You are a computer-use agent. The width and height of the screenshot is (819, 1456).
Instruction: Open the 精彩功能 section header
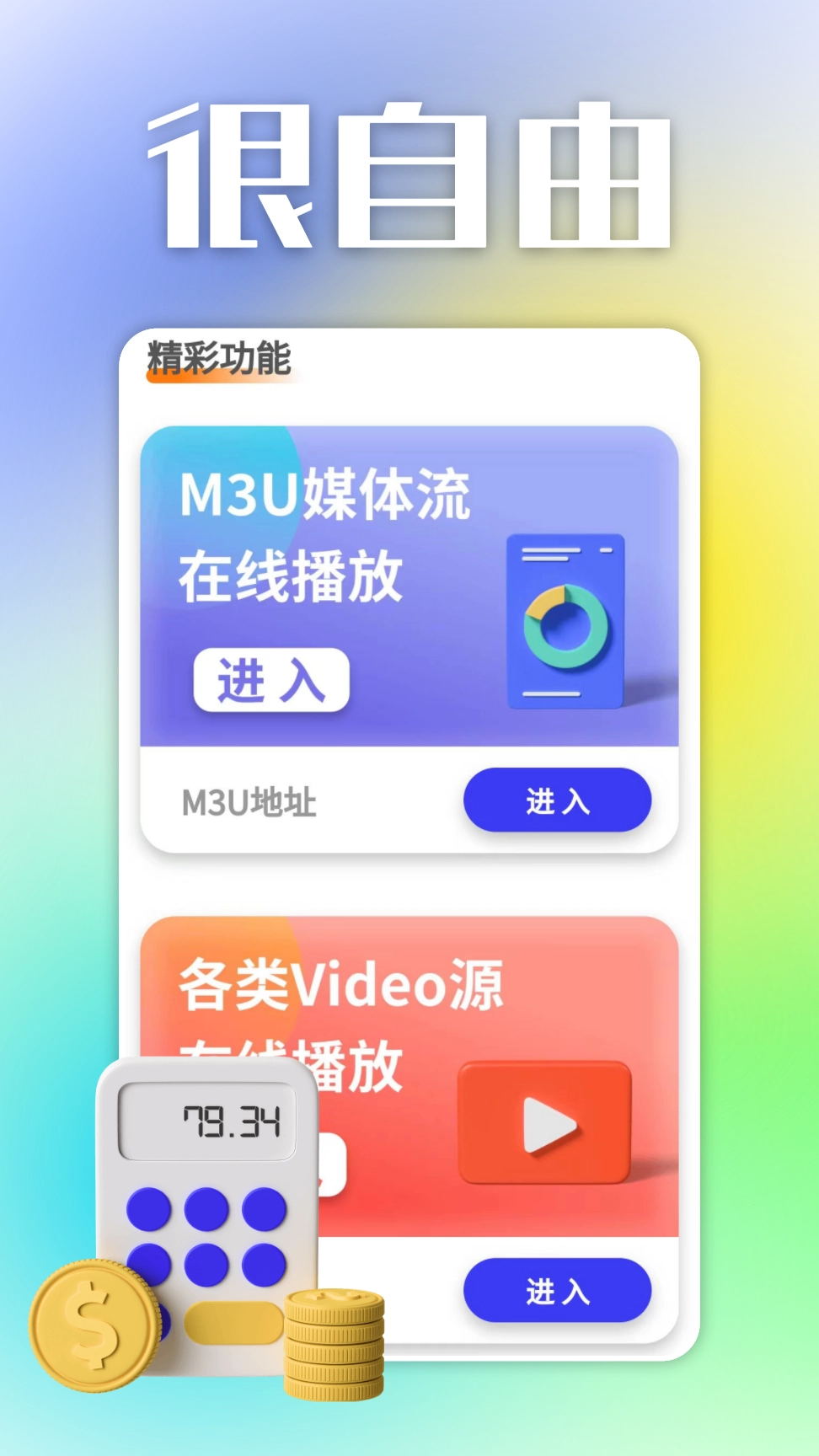point(217,357)
